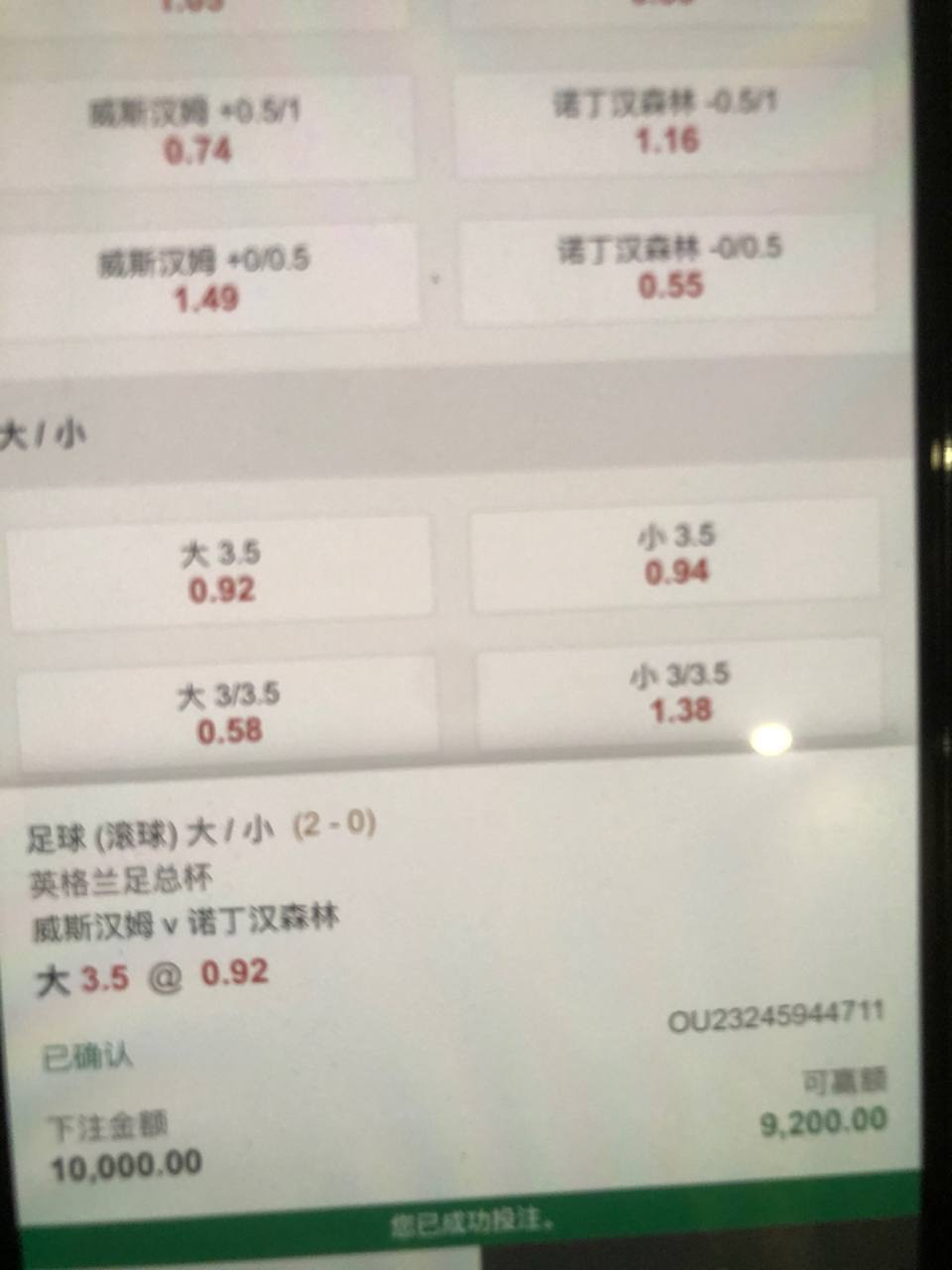Select 威斯汉姆 +0.5/1 at odds 0.74

tap(198, 129)
